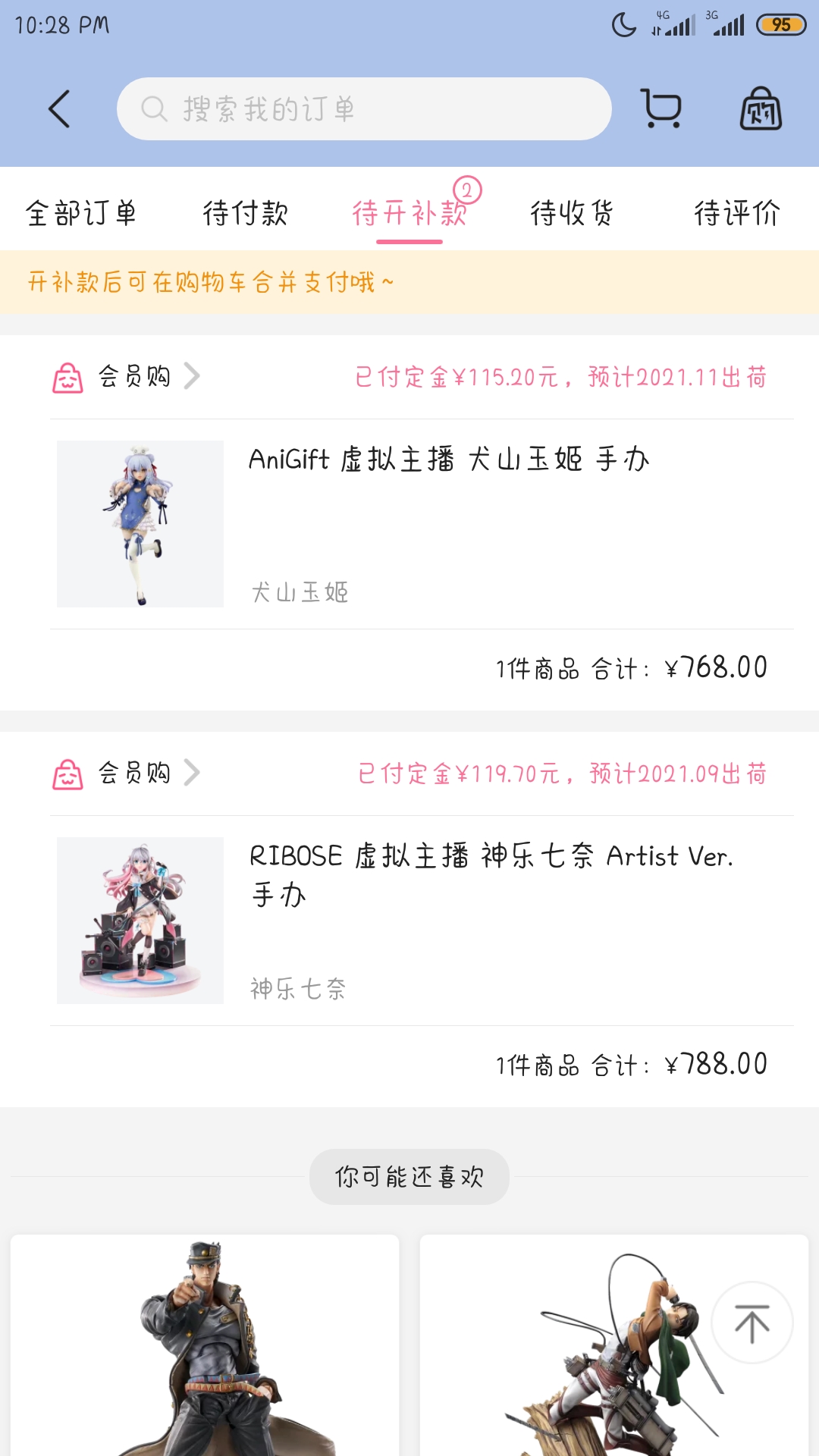Tap the 搜索我的订单 search box
This screenshot has width=819, height=1456.
[x=364, y=108]
